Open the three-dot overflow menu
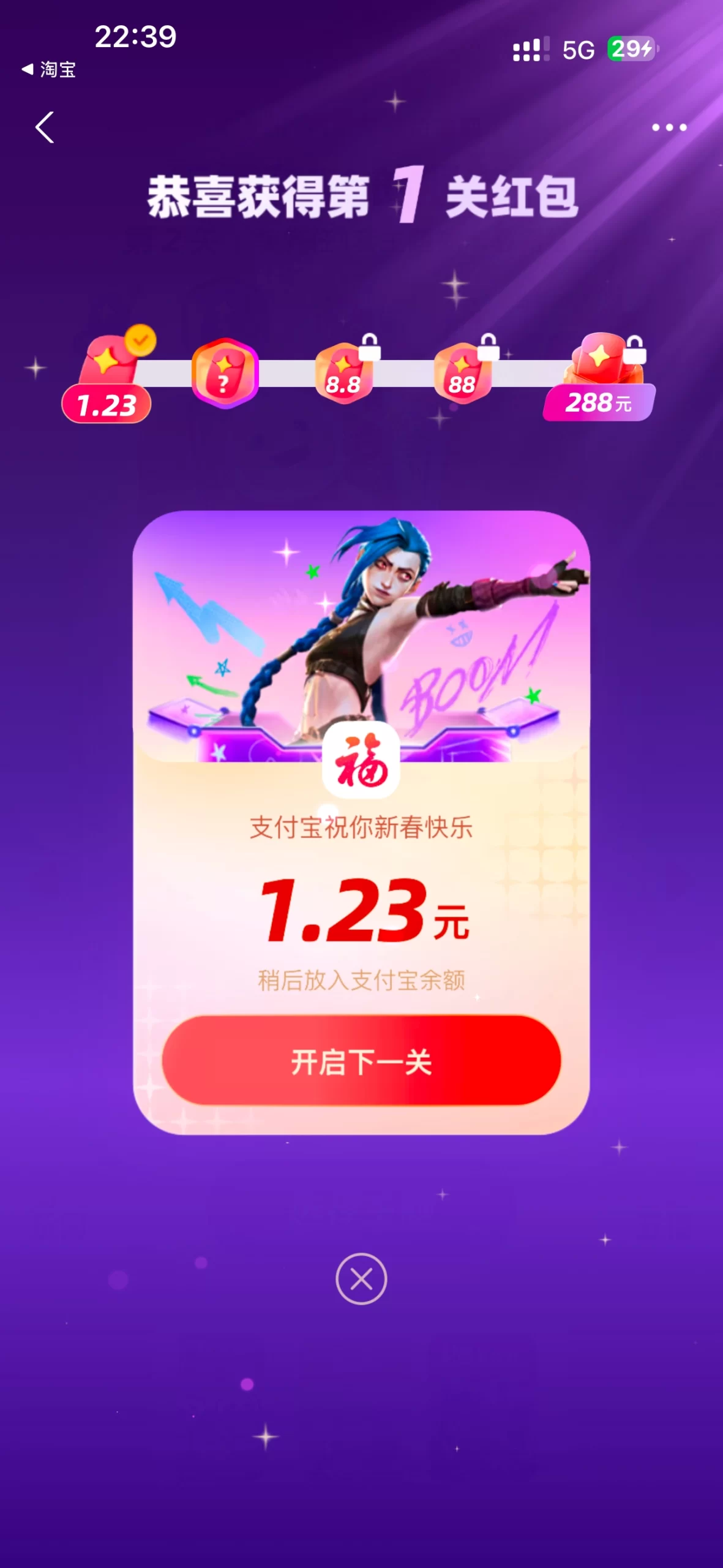Screen dimensions: 723x1568 click(x=669, y=127)
